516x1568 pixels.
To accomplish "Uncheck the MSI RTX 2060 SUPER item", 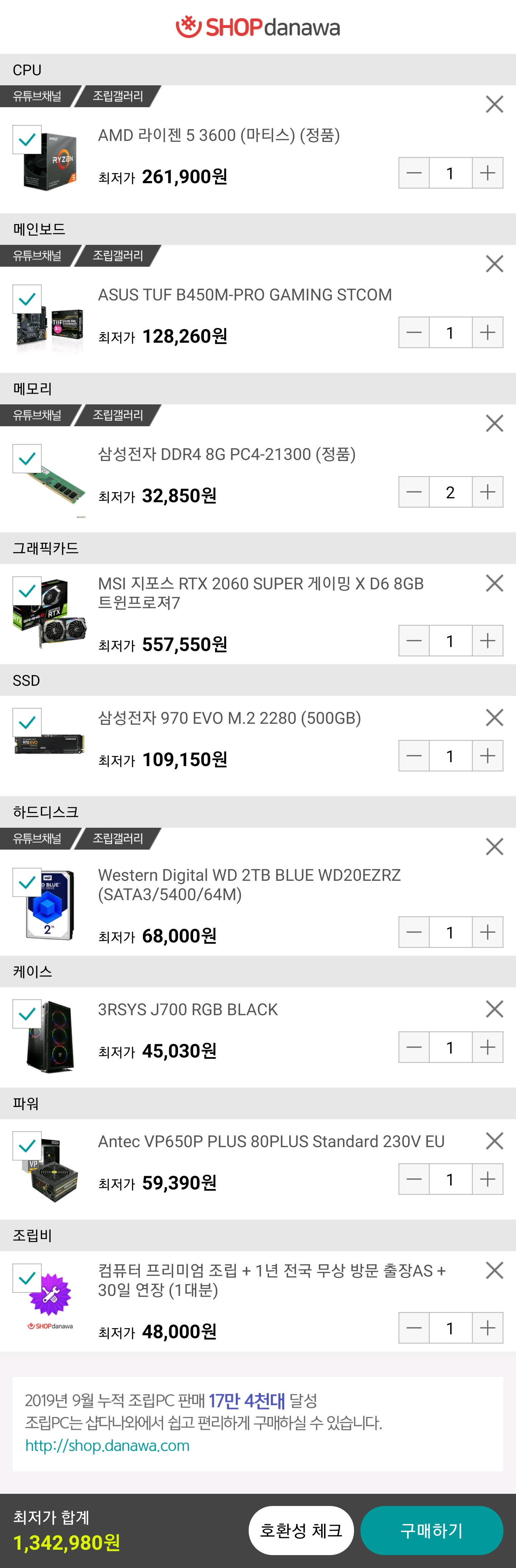I will [x=27, y=591].
